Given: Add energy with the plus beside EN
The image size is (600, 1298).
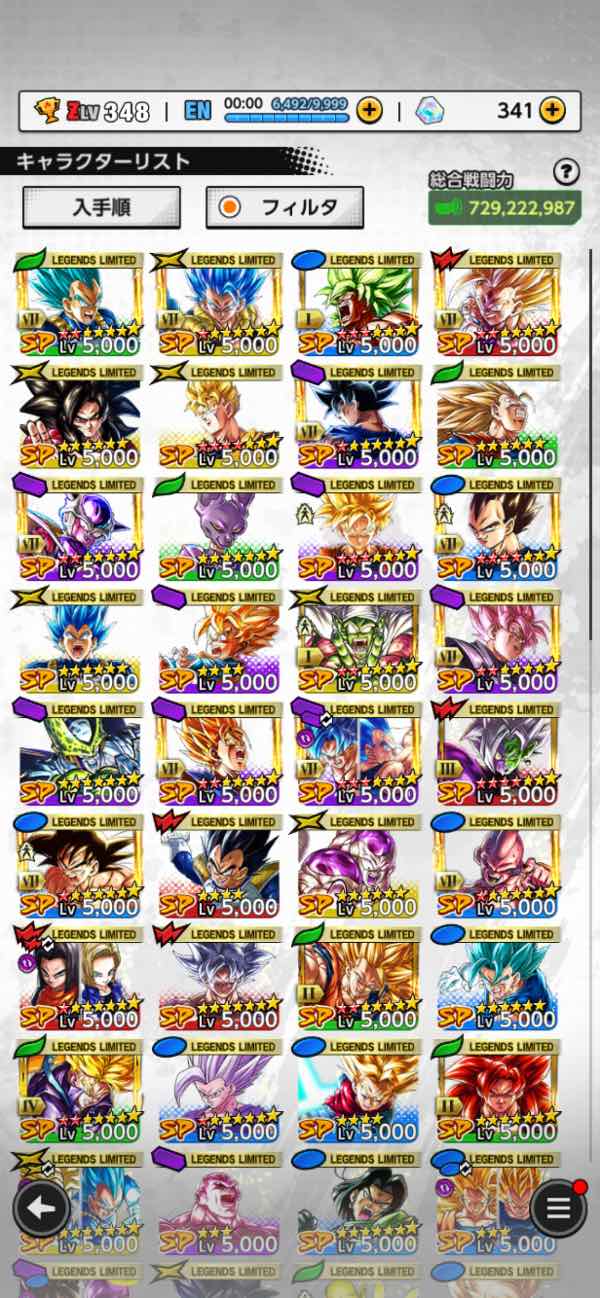Looking at the screenshot, I should tap(369, 110).
